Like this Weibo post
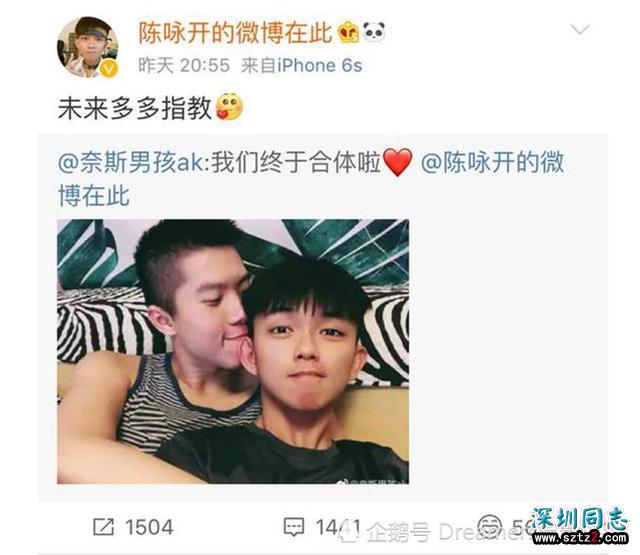This screenshot has height=555, width=640. click(490, 526)
